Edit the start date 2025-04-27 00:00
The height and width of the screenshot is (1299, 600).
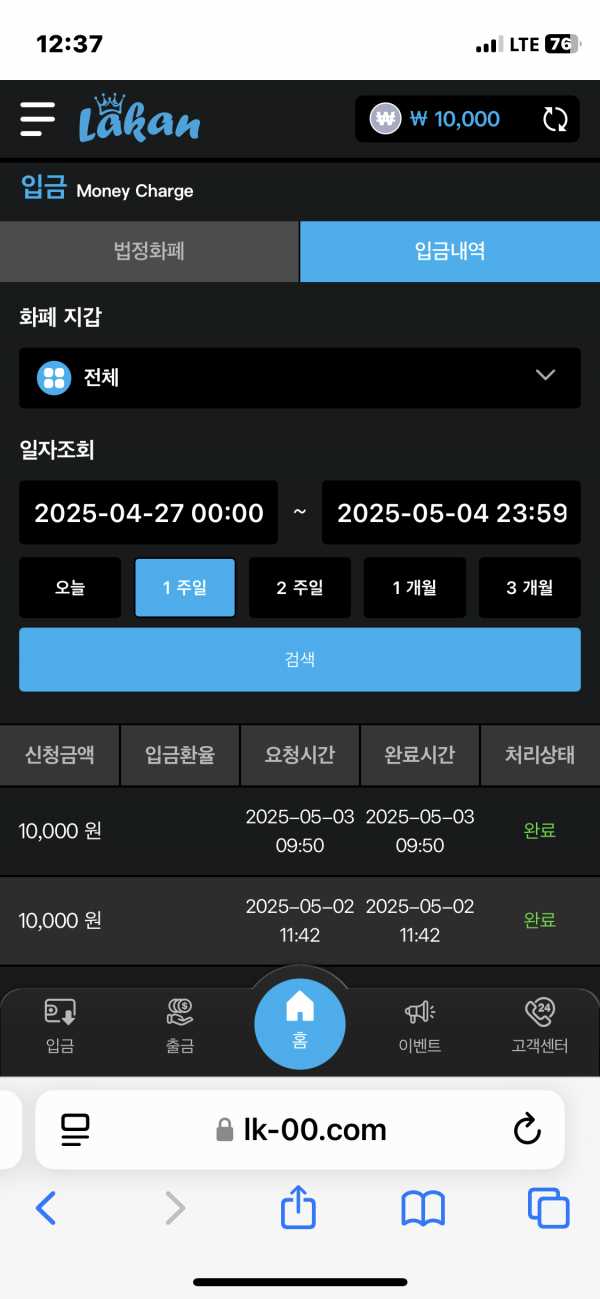pyautogui.click(x=149, y=513)
